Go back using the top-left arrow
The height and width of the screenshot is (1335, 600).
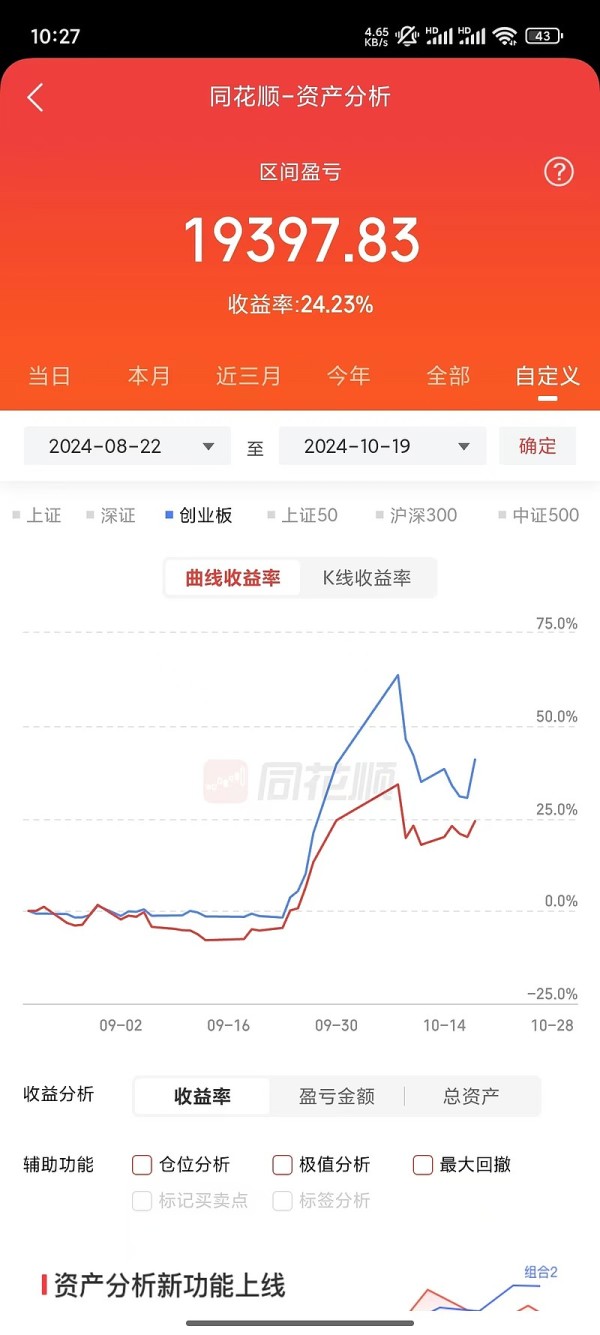[35, 97]
